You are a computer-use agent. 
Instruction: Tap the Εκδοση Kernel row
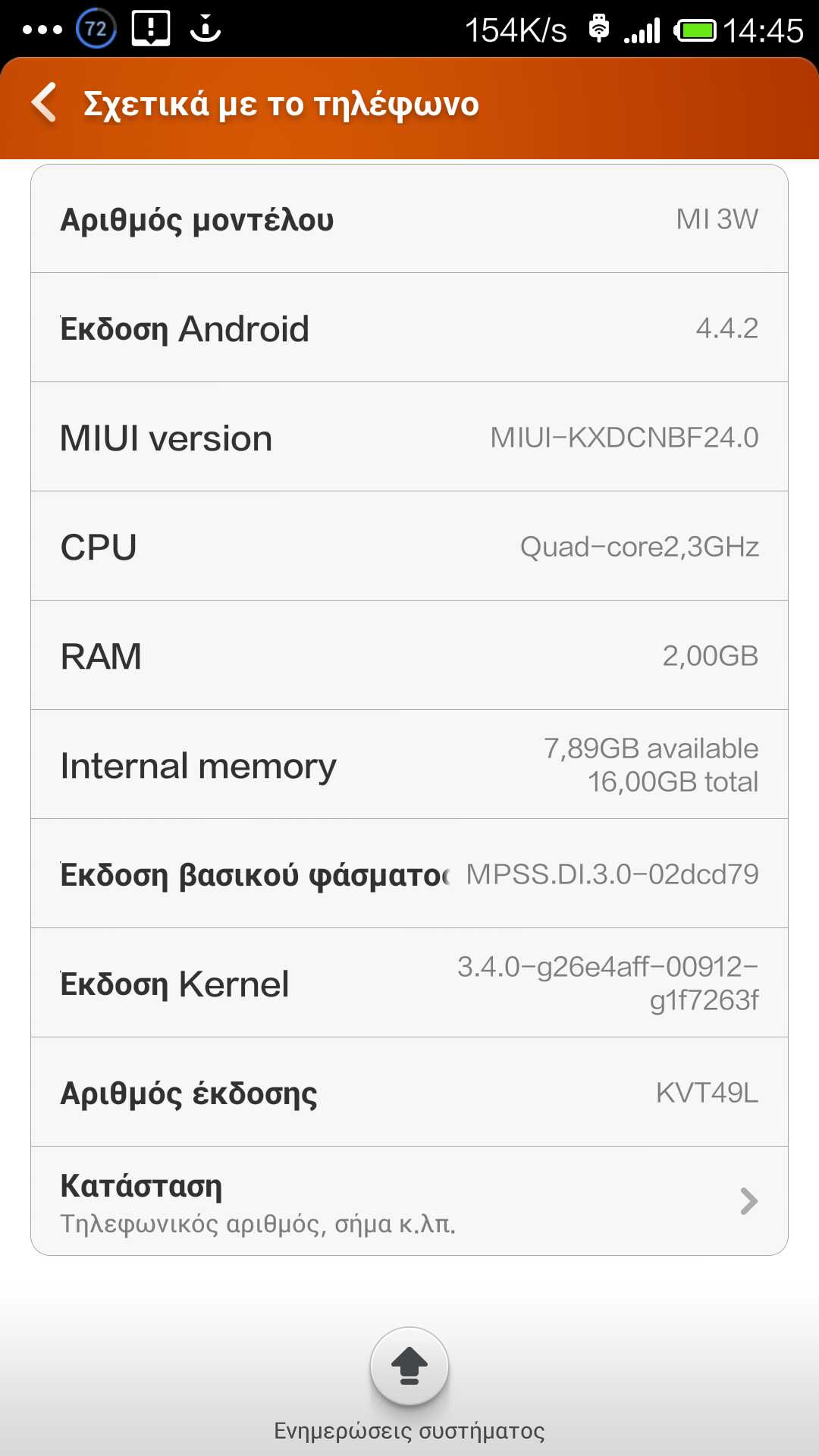[409, 983]
